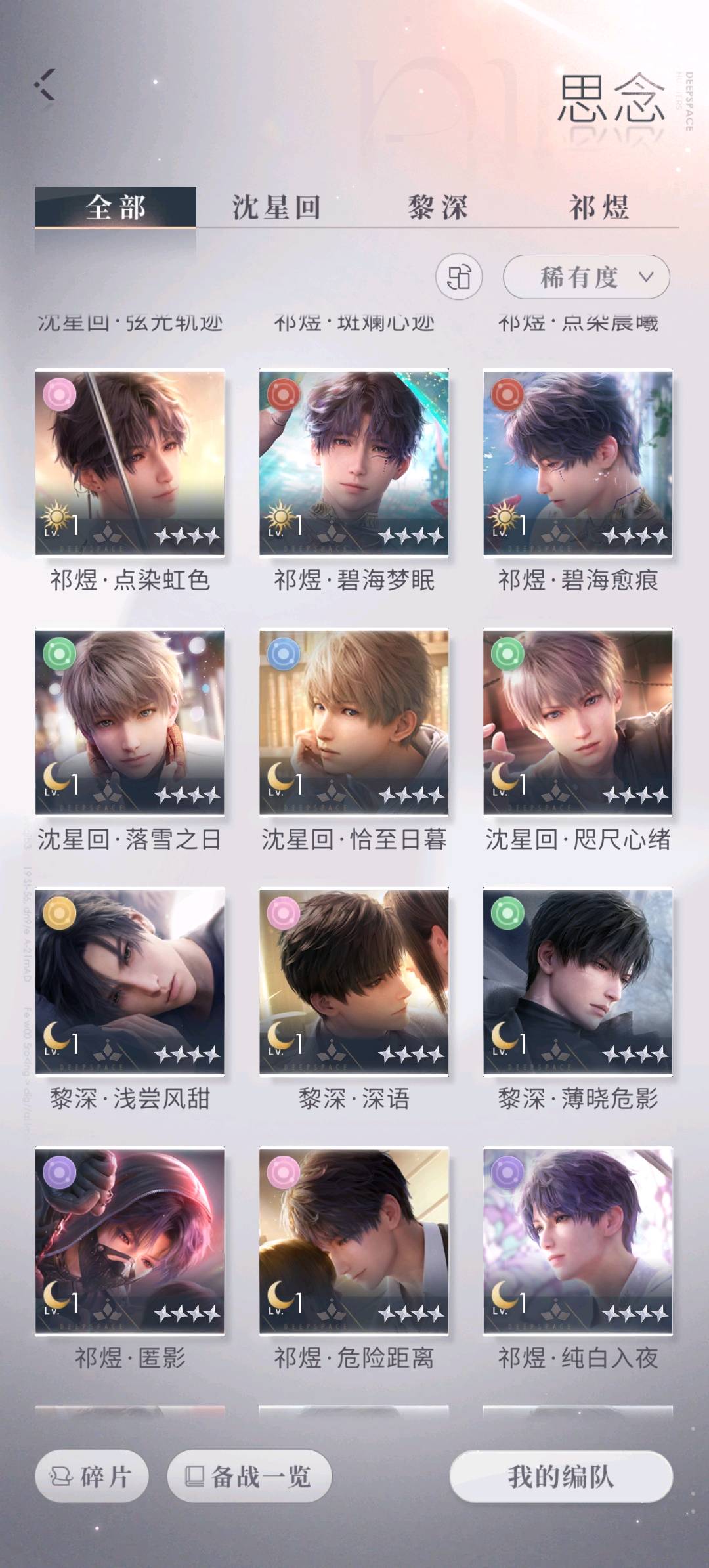709x1568 pixels.
Task: Switch to the 沈星回 tab
Action: pos(277,207)
